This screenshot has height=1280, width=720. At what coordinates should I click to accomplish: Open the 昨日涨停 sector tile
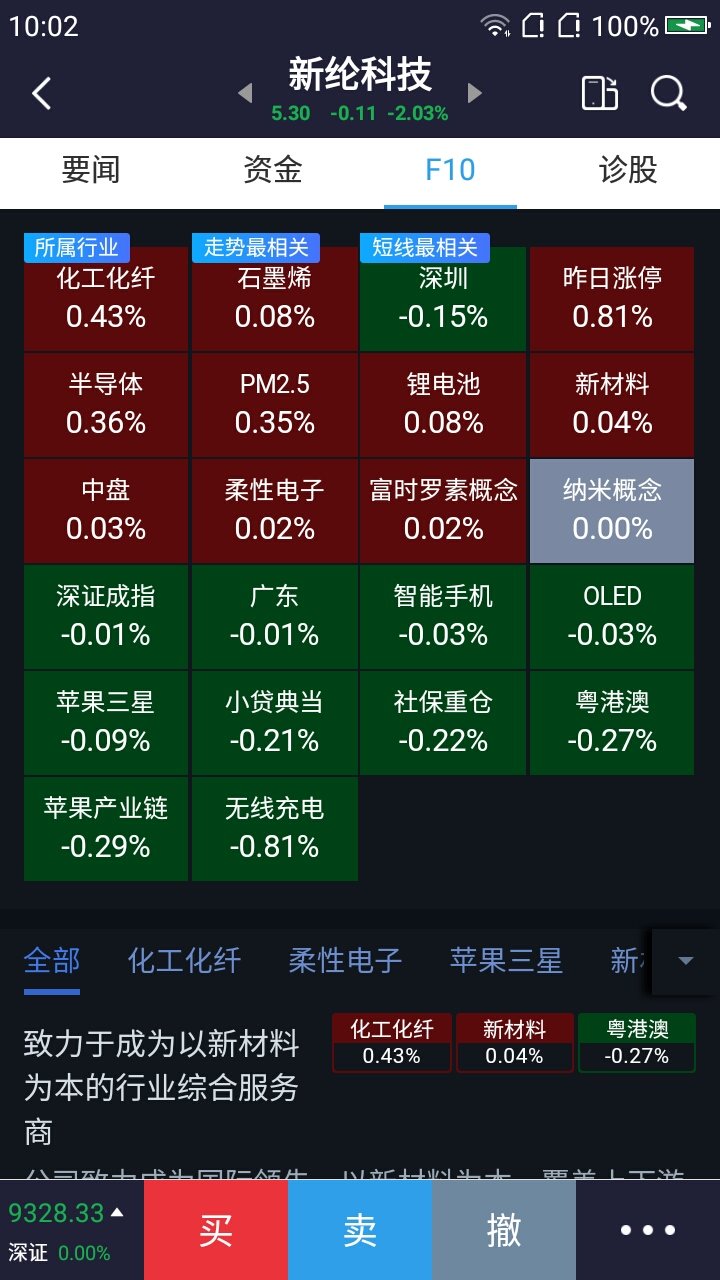click(x=612, y=299)
